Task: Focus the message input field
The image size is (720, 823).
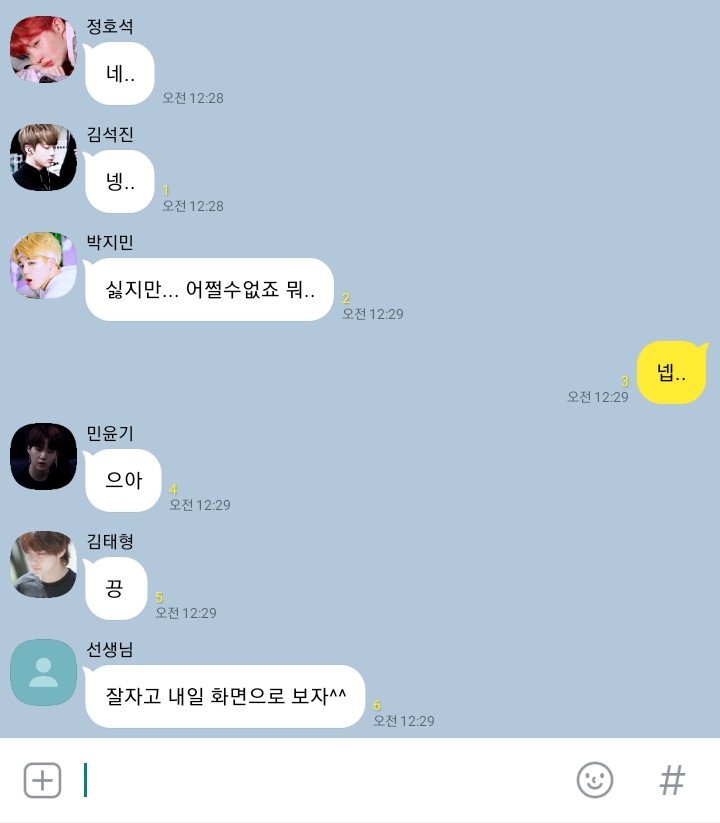Action: 320,780
